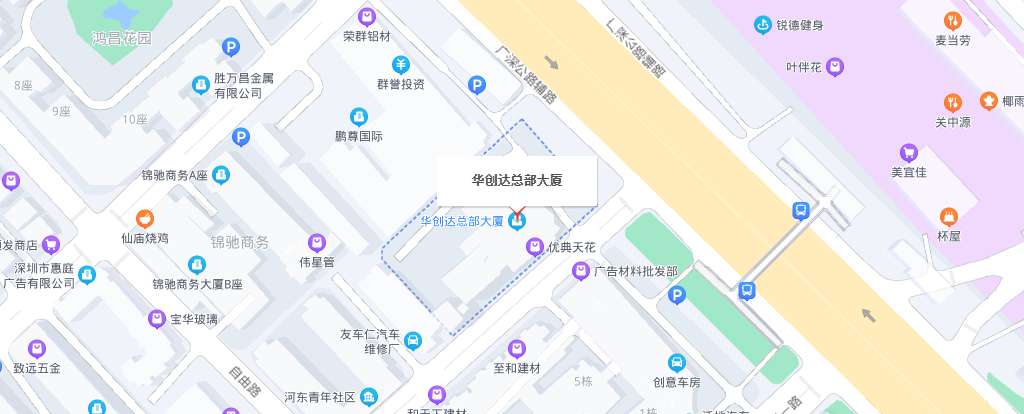
Task: Tap the 杯屋 marker
Action: (x=949, y=216)
